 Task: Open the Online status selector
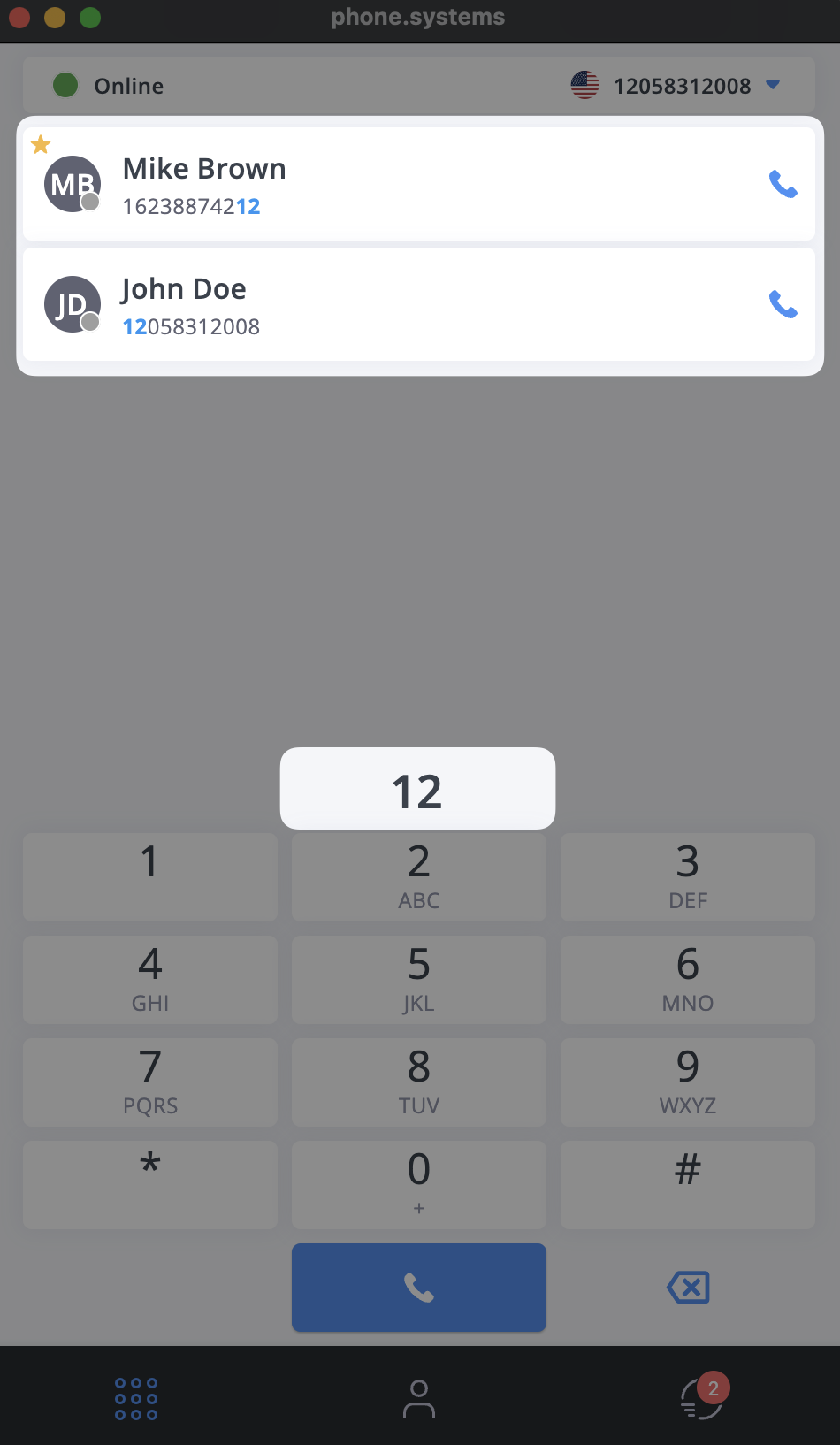pos(109,86)
